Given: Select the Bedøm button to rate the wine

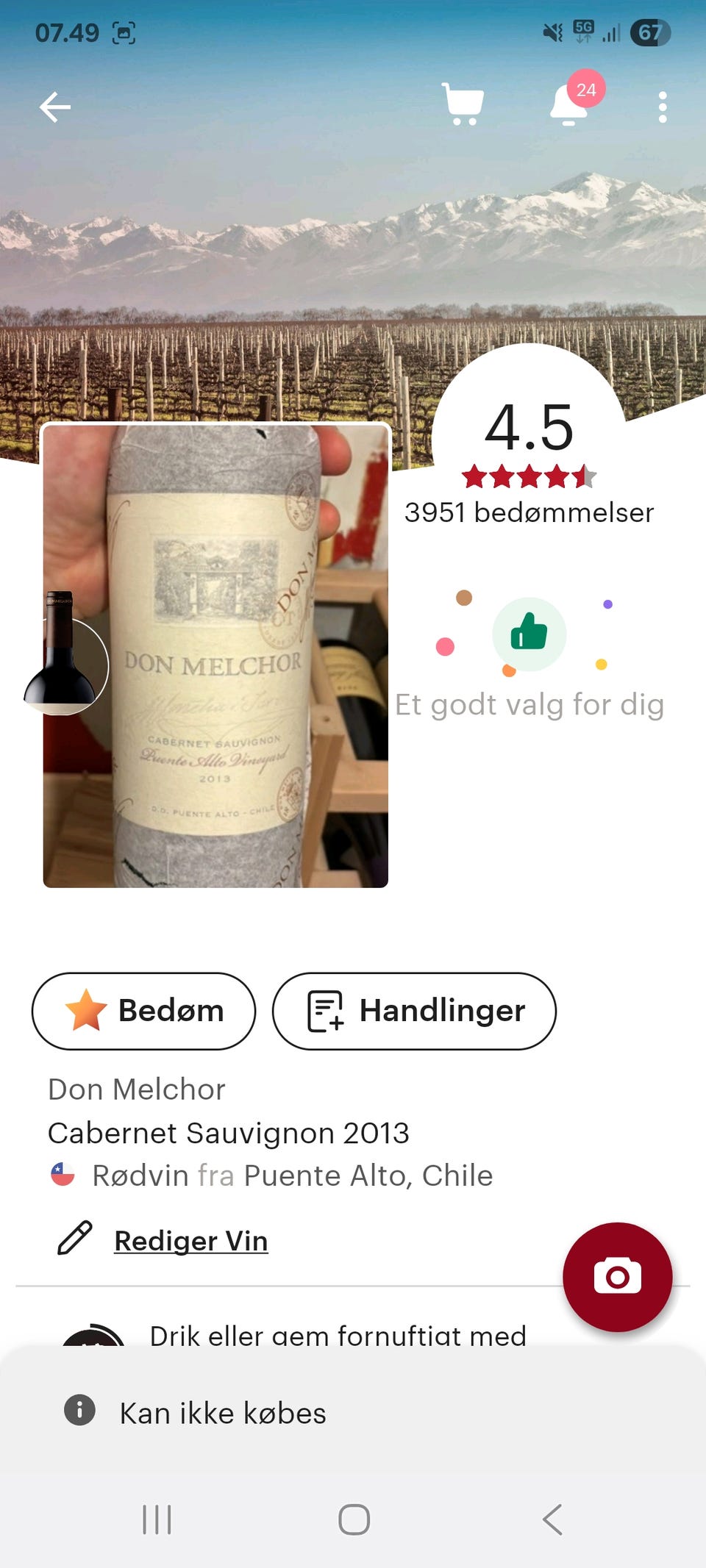Looking at the screenshot, I should (143, 1011).
